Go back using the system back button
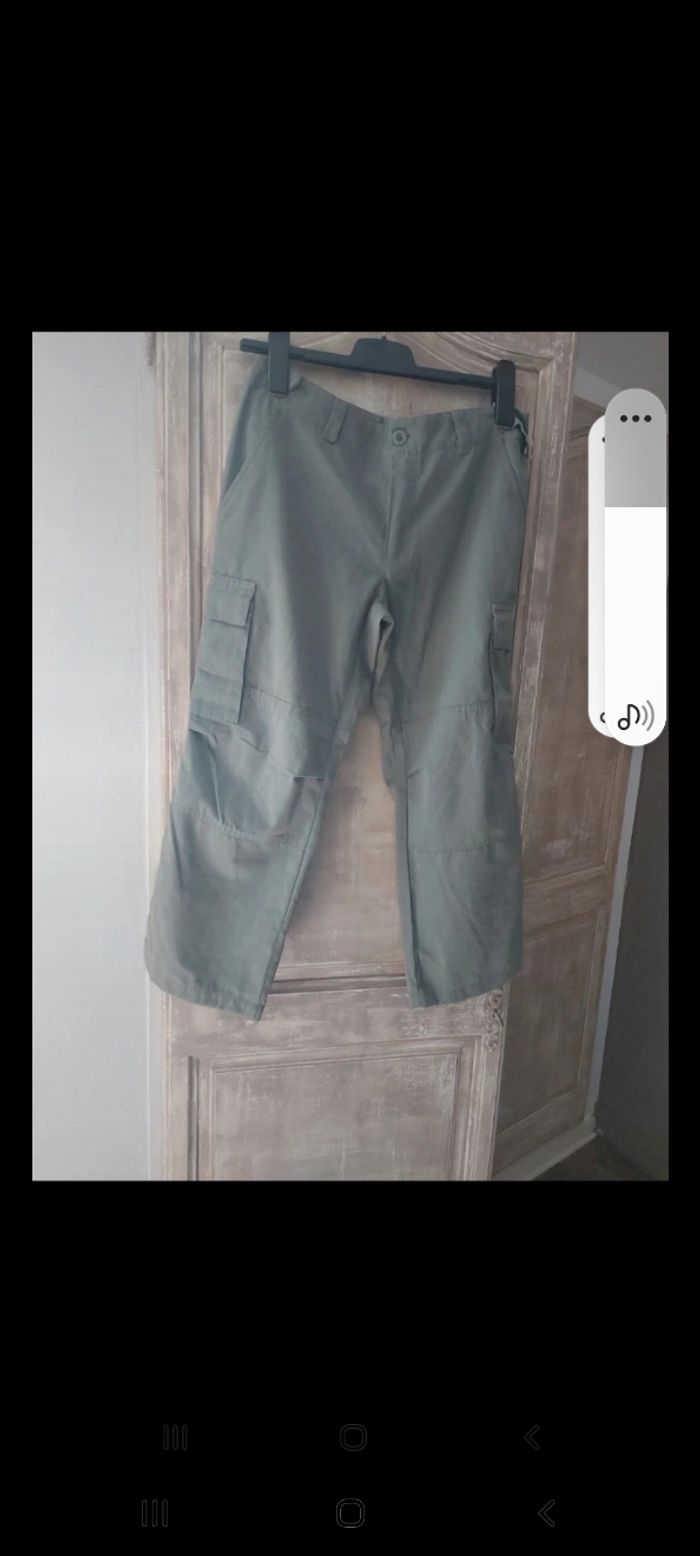The width and height of the screenshot is (700, 1556). tap(546, 1512)
